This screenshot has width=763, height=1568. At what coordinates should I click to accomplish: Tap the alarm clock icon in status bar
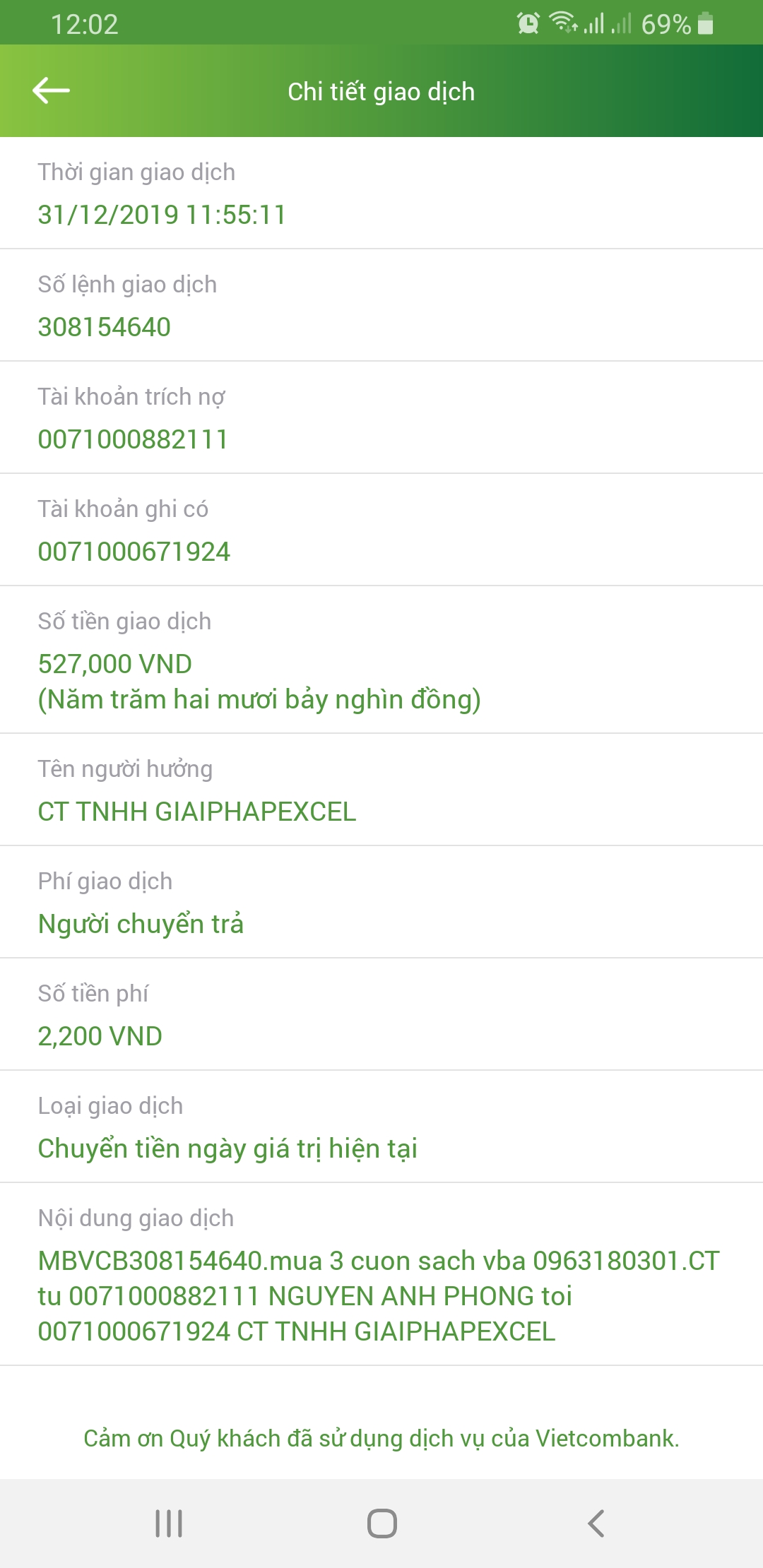(526, 23)
